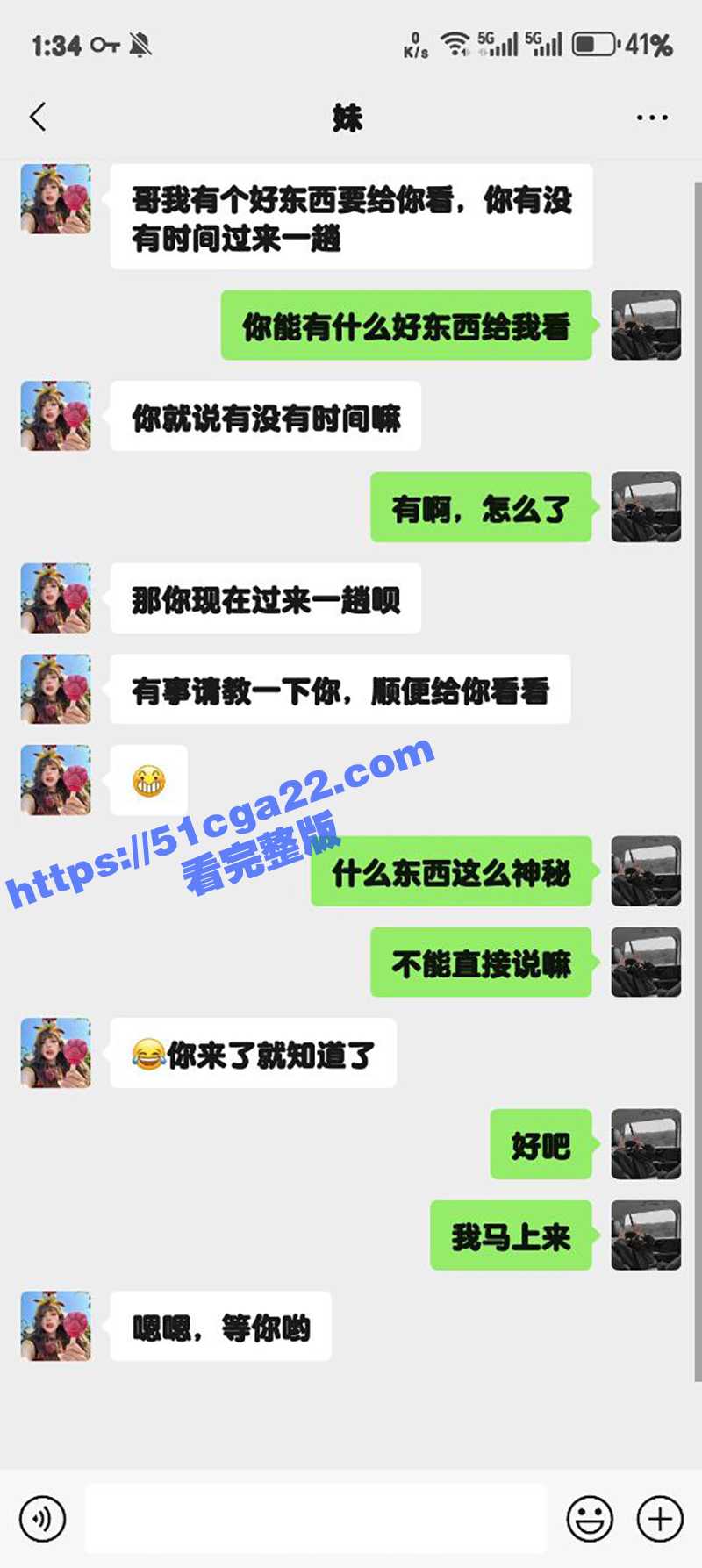Go back to the chat list

38,117
